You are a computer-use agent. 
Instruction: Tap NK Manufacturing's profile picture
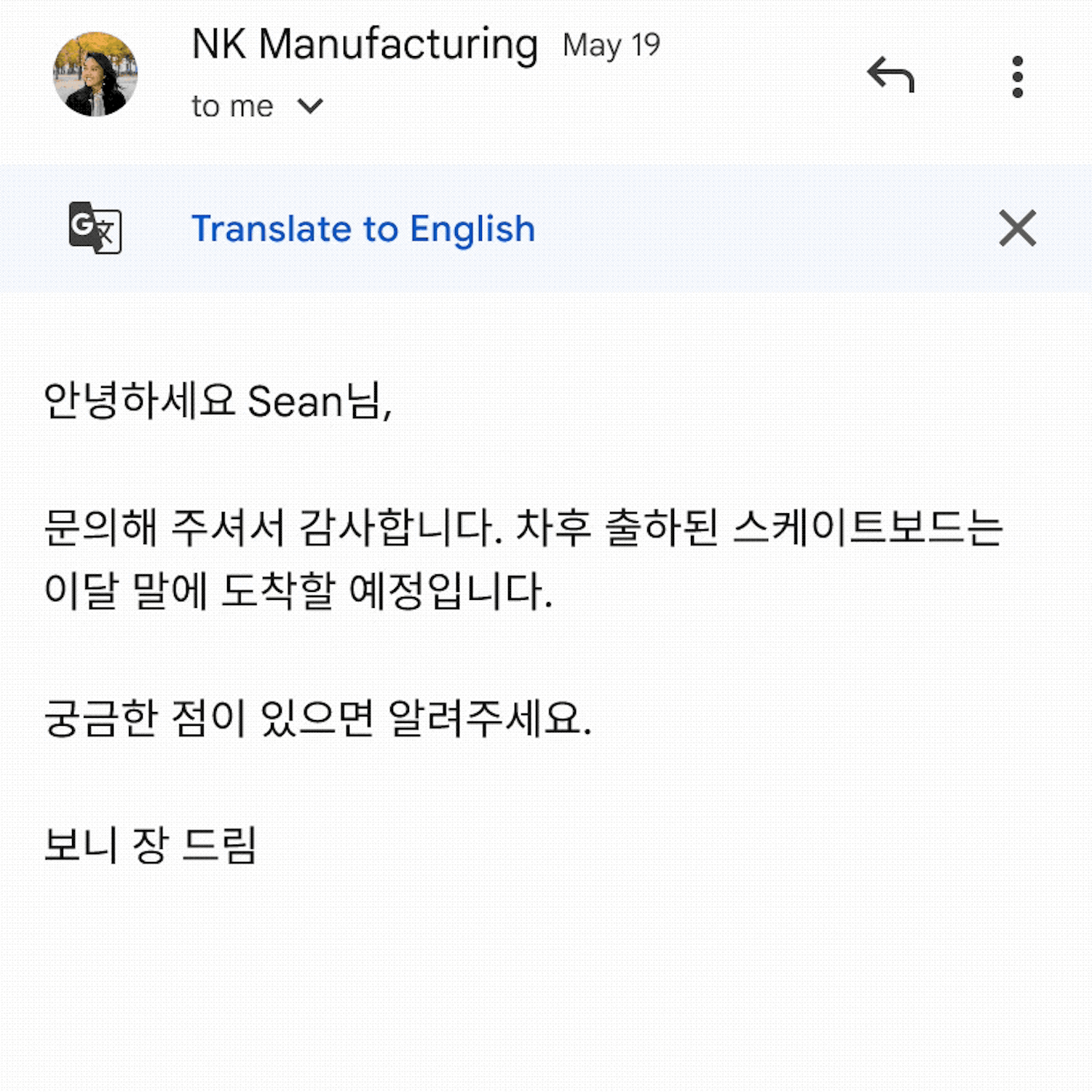95,74
